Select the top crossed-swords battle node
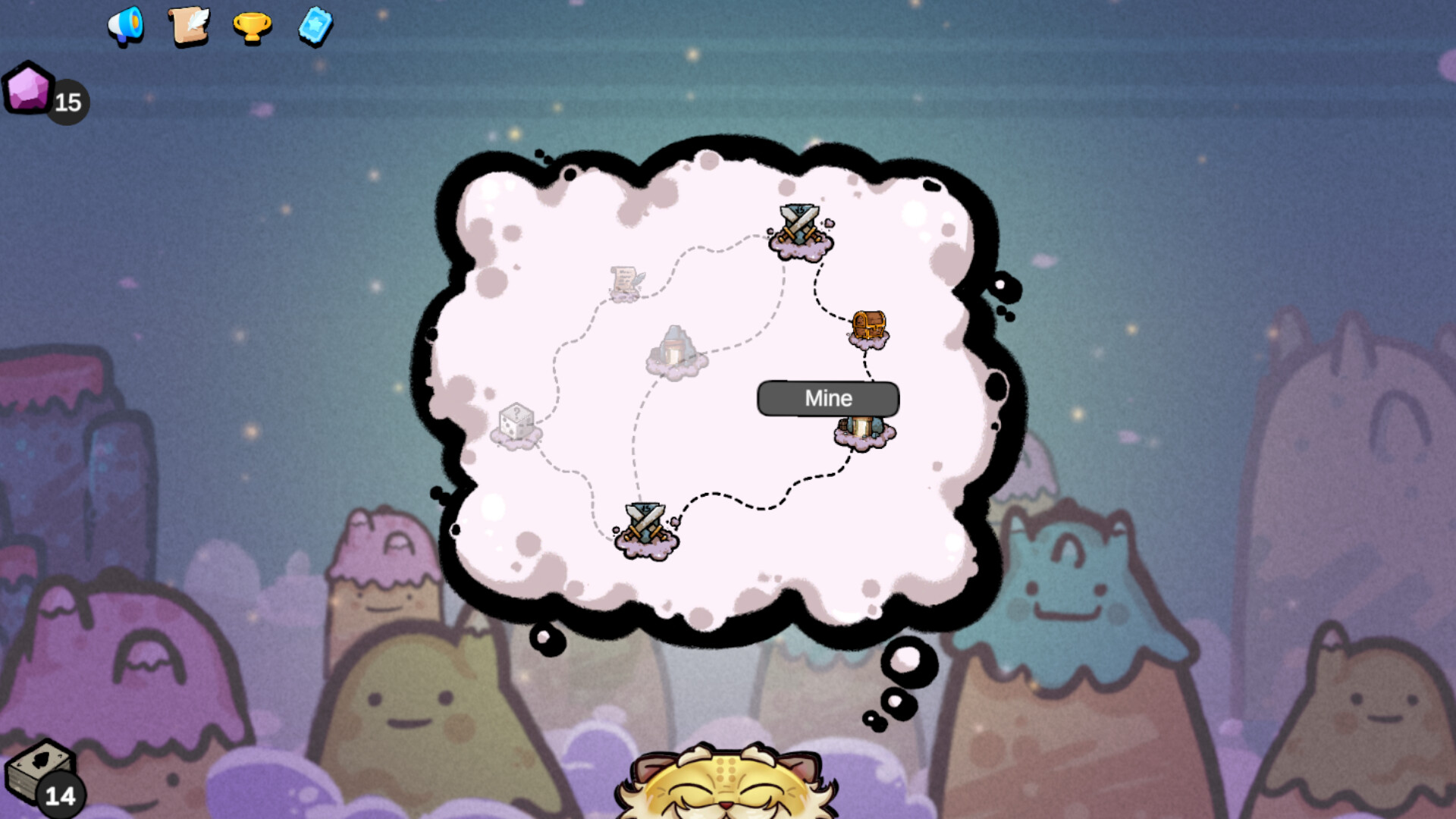 [801, 231]
